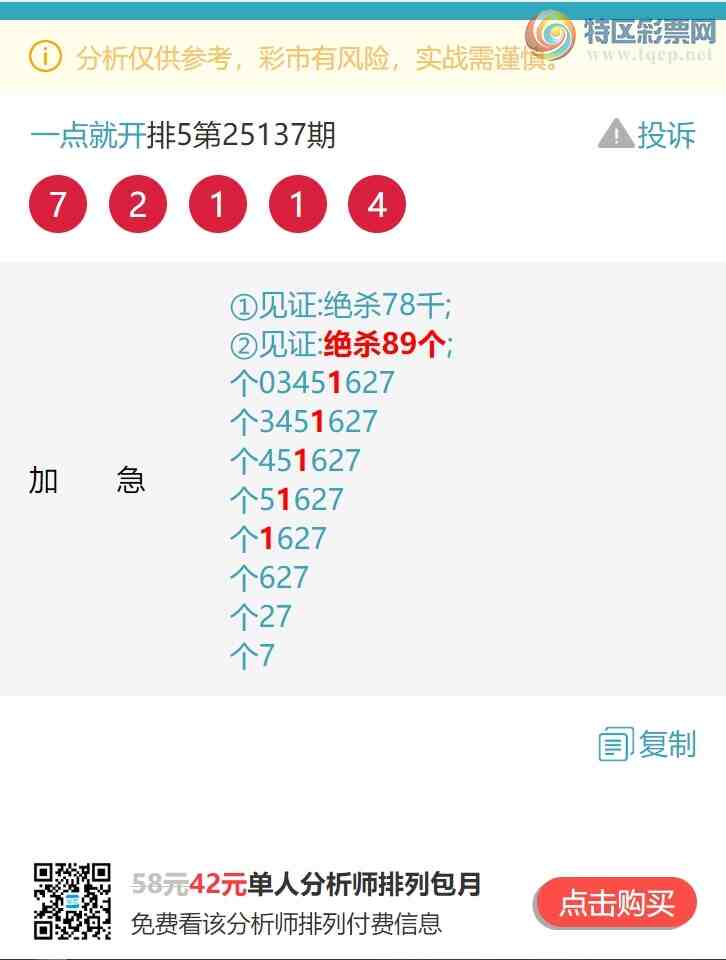The image size is (726, 960).
Task: Tap 投诉 to report this post
Action: click(647, 134)
